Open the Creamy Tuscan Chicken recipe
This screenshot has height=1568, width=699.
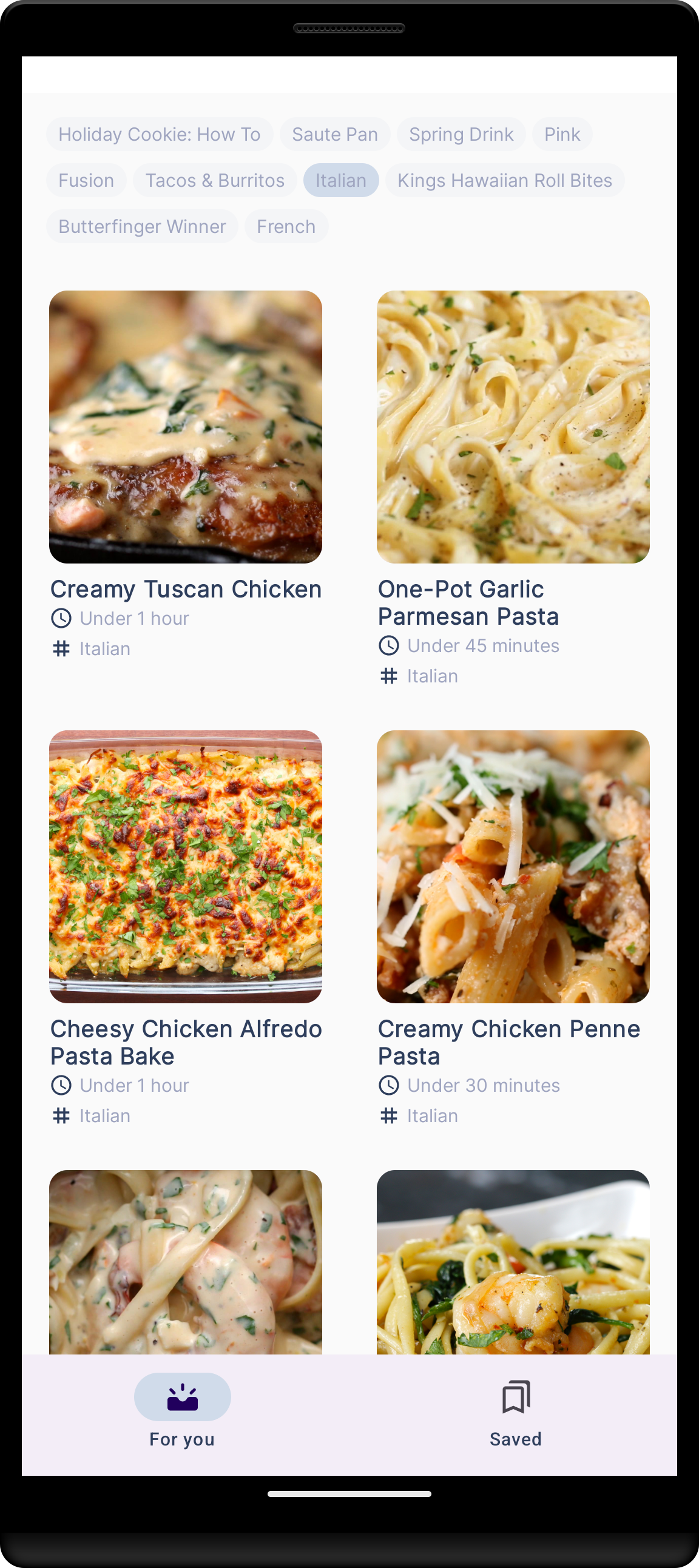click(x=186, y=476)
